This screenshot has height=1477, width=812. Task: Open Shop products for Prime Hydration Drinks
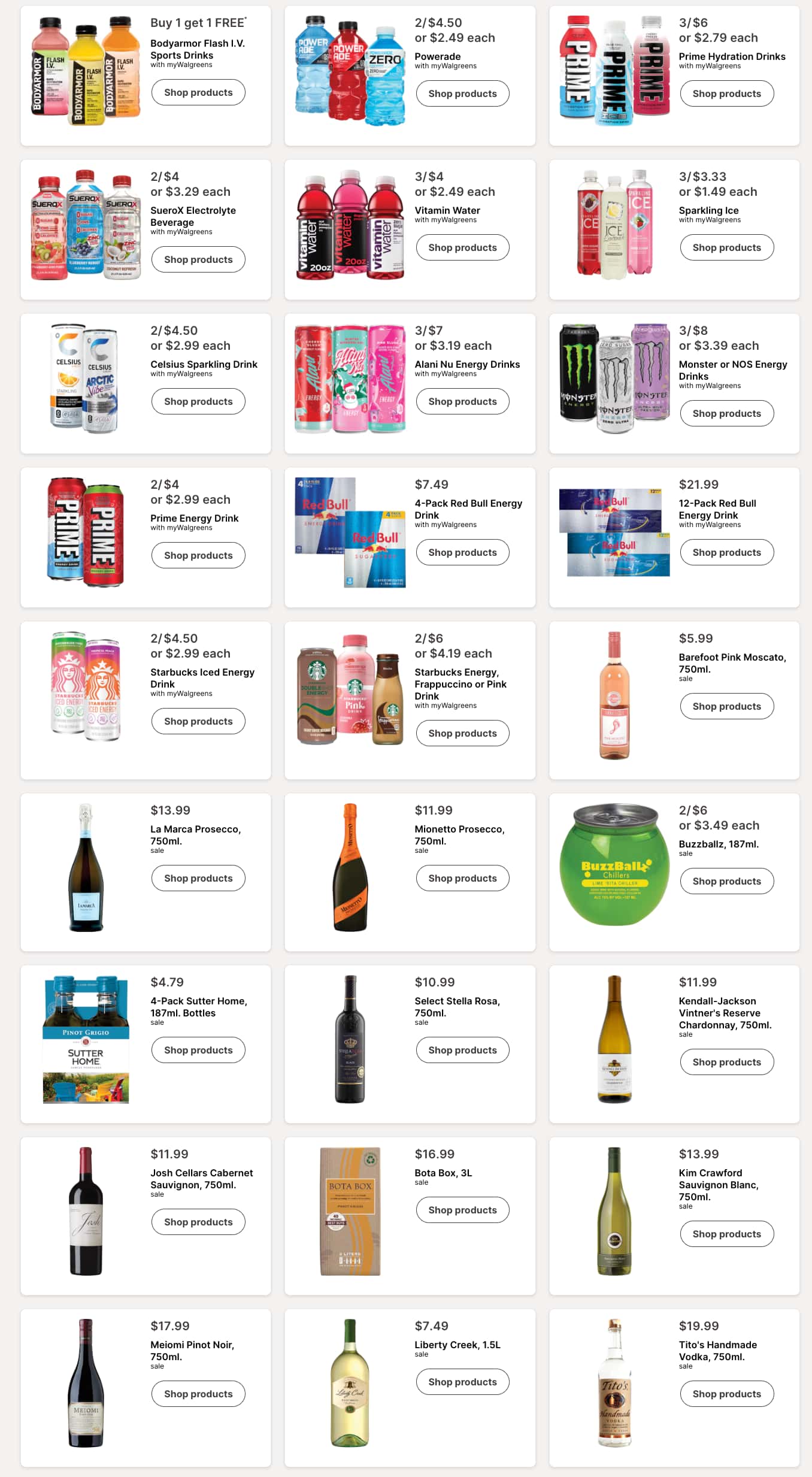tap(726, 93)
